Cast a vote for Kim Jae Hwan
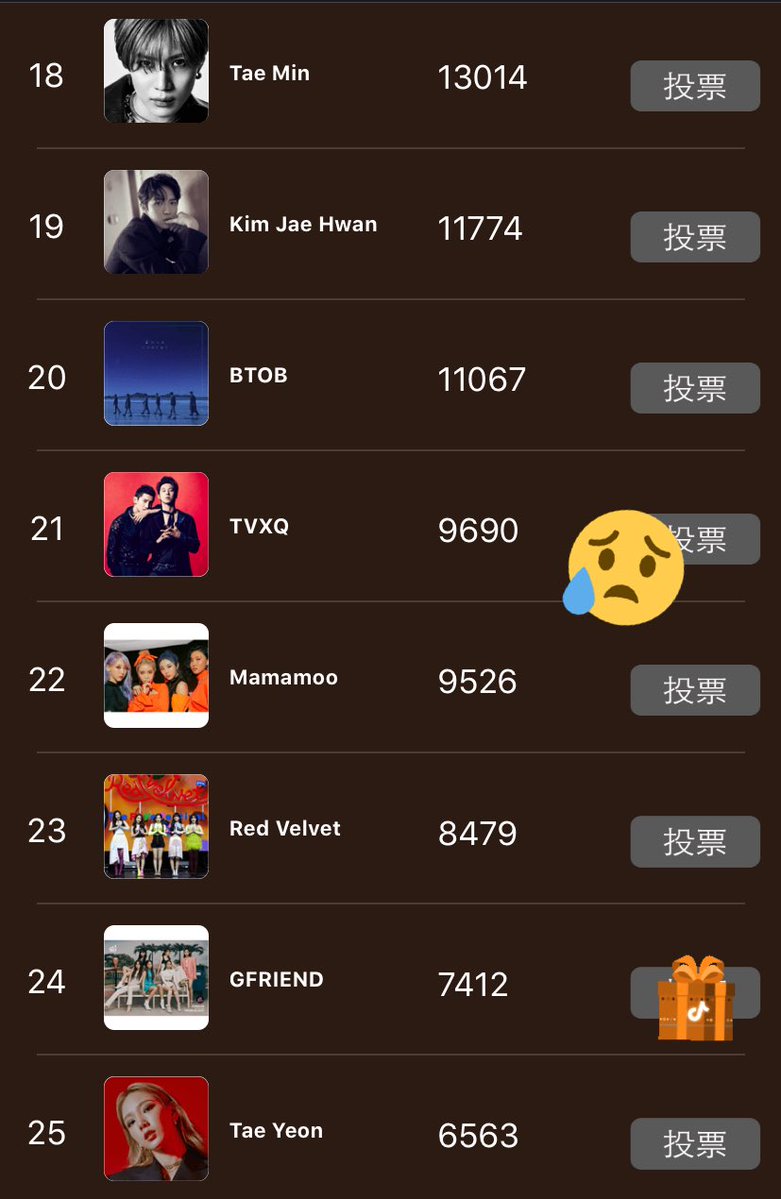Screen dimensions: 781x1199 pyautogui.click(x=695, y=237)
